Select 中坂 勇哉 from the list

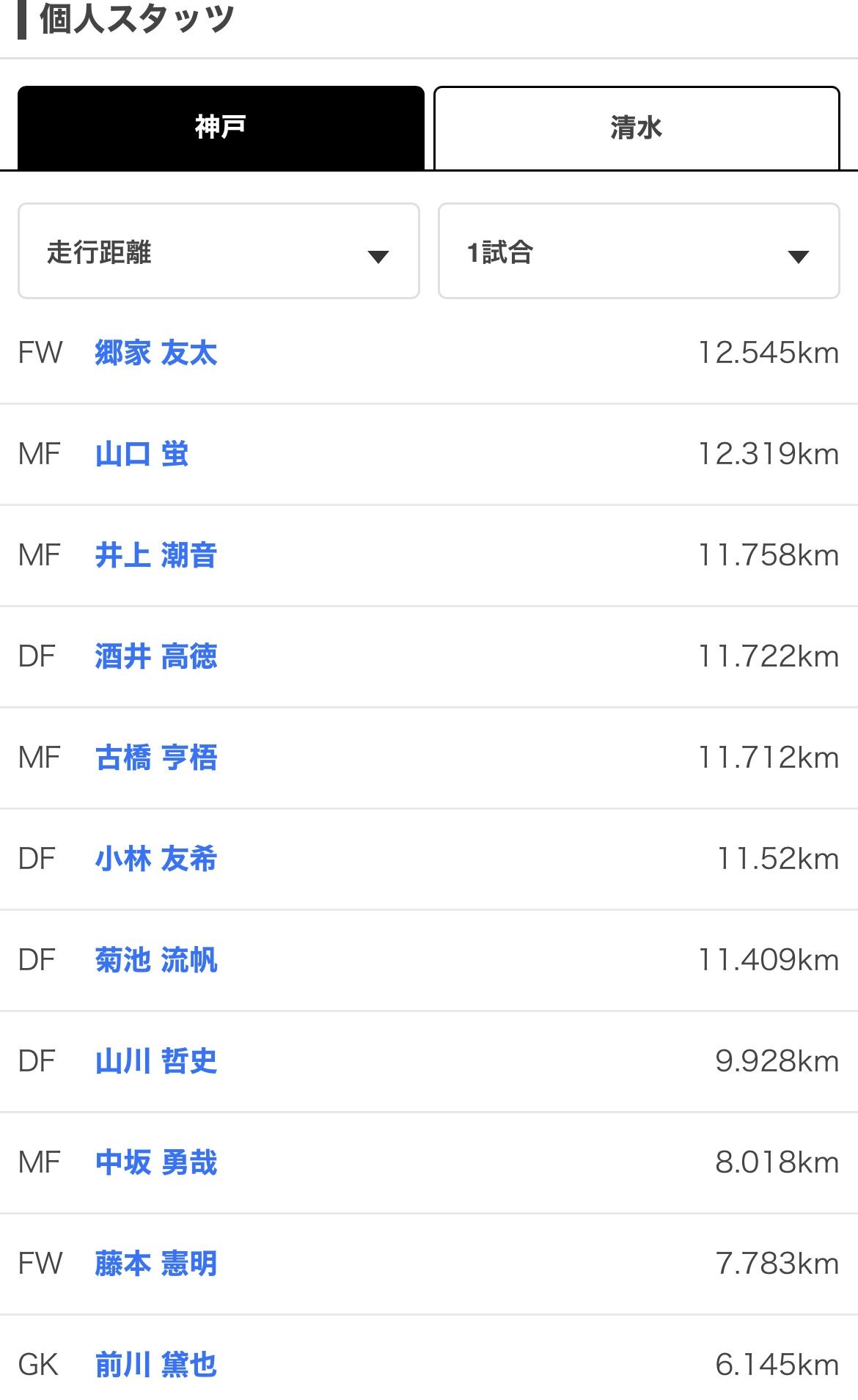(156, 1162)
